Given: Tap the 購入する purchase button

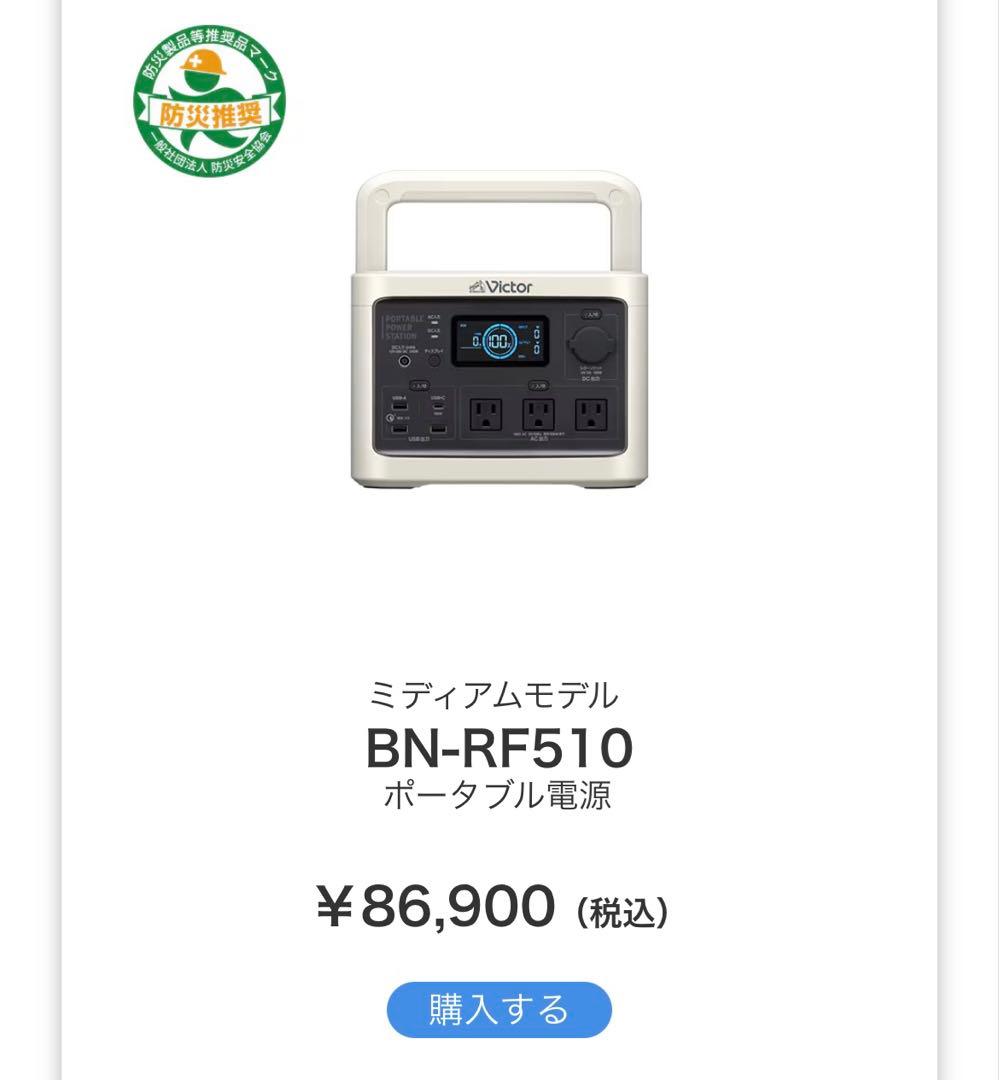Looking at the screenshot, I should [499, 1009].
